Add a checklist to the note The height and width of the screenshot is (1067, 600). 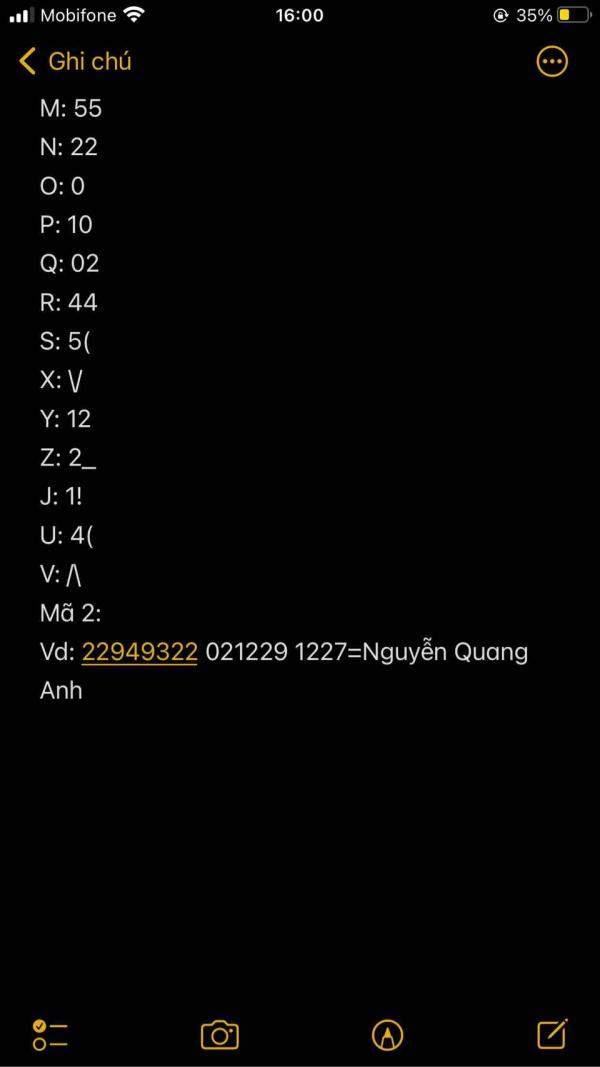pos(50,1035)
